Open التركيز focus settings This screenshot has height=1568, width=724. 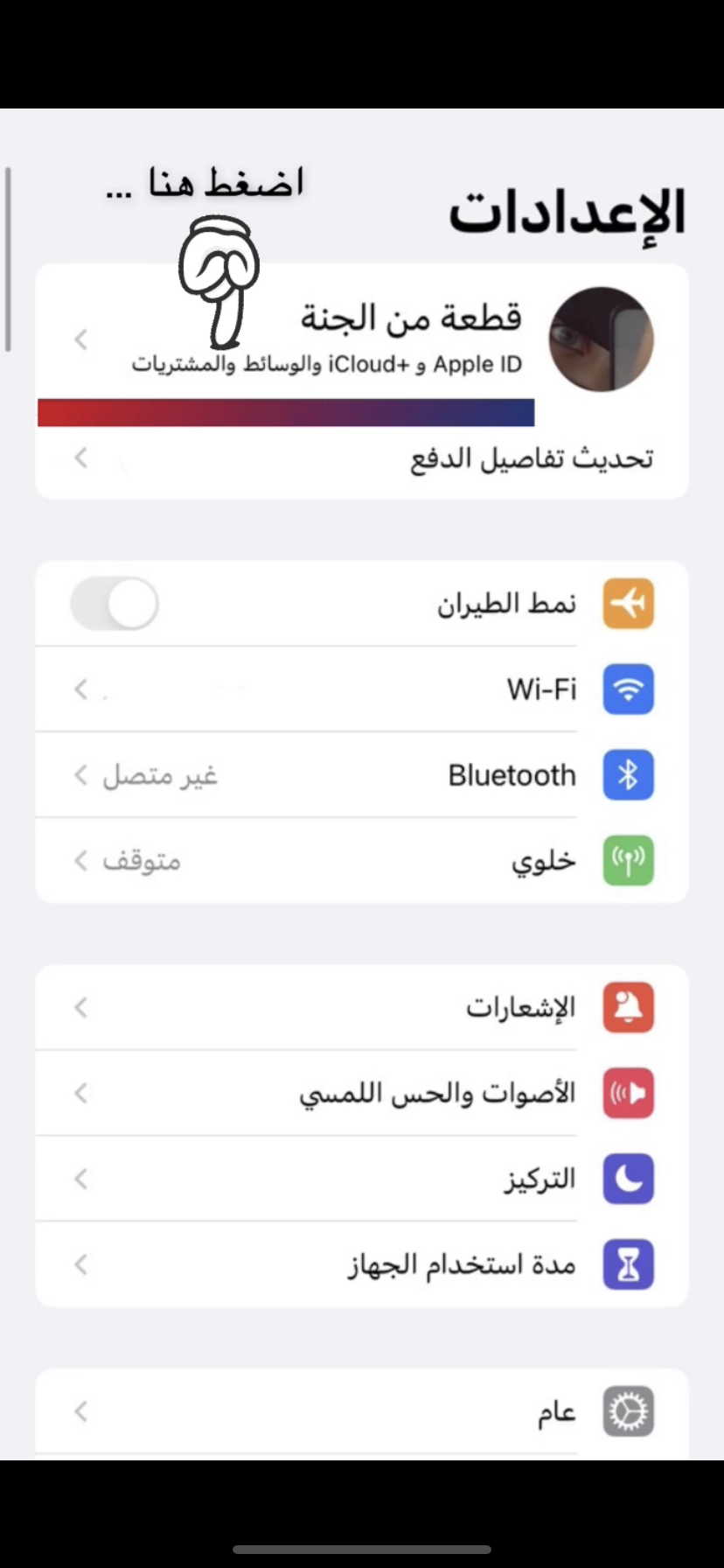(x=361, y=1179)
